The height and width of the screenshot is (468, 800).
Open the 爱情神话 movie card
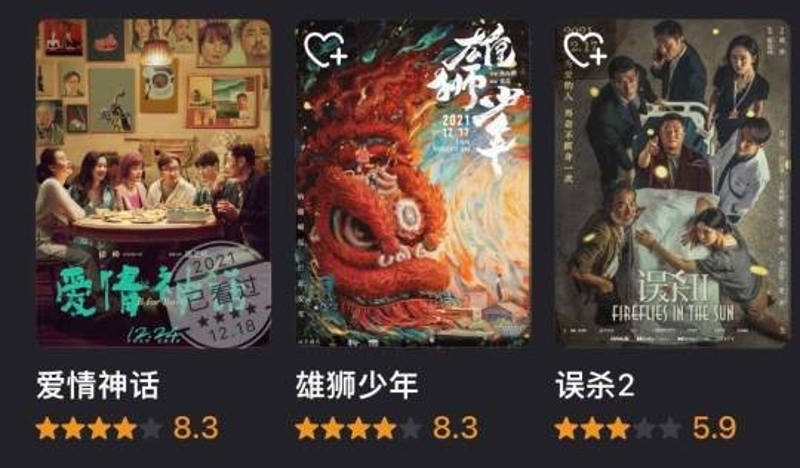point(152,183)
